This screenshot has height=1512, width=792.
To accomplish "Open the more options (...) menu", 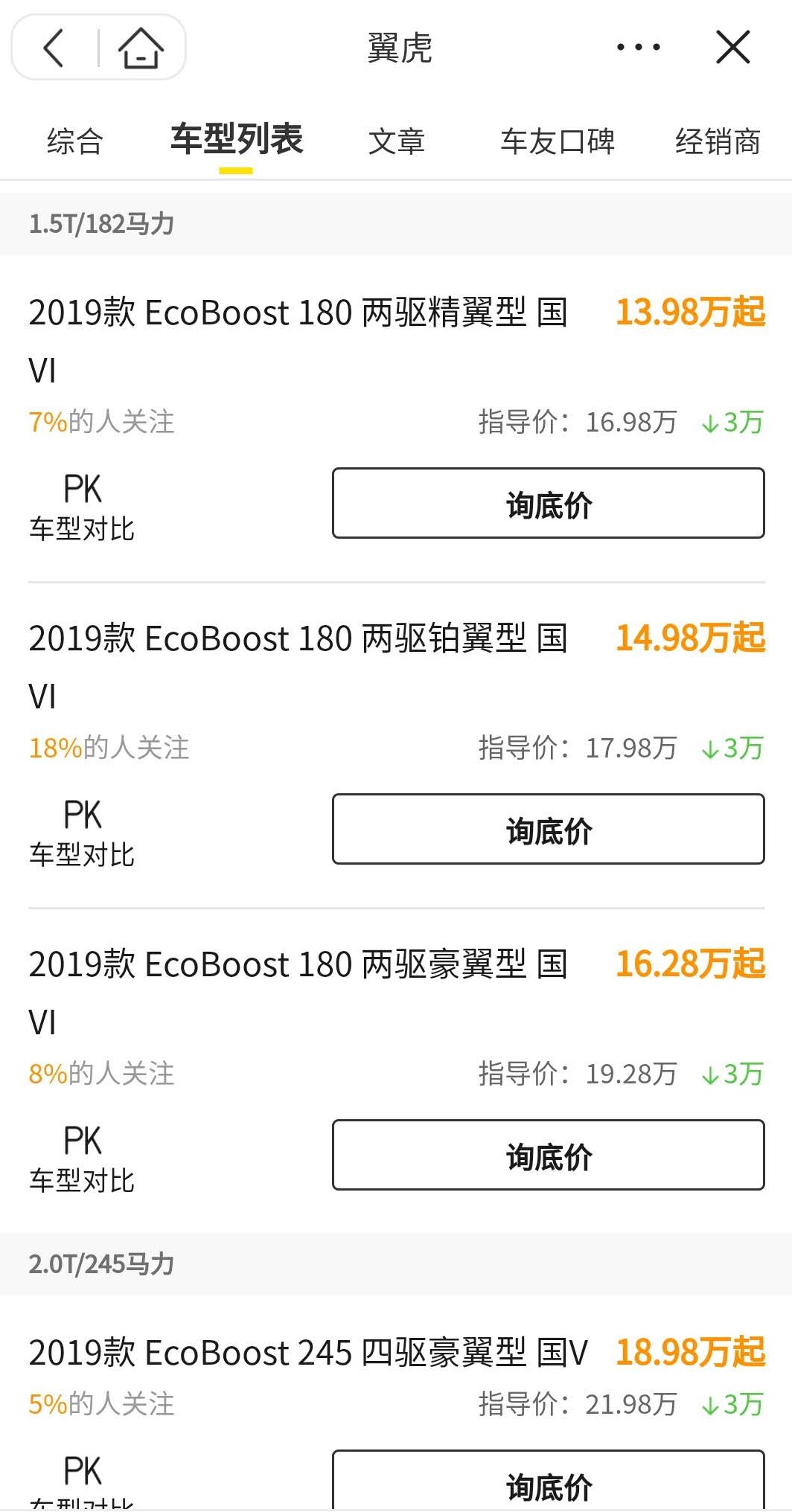I will pyautogui.click(x=636, y=46).
